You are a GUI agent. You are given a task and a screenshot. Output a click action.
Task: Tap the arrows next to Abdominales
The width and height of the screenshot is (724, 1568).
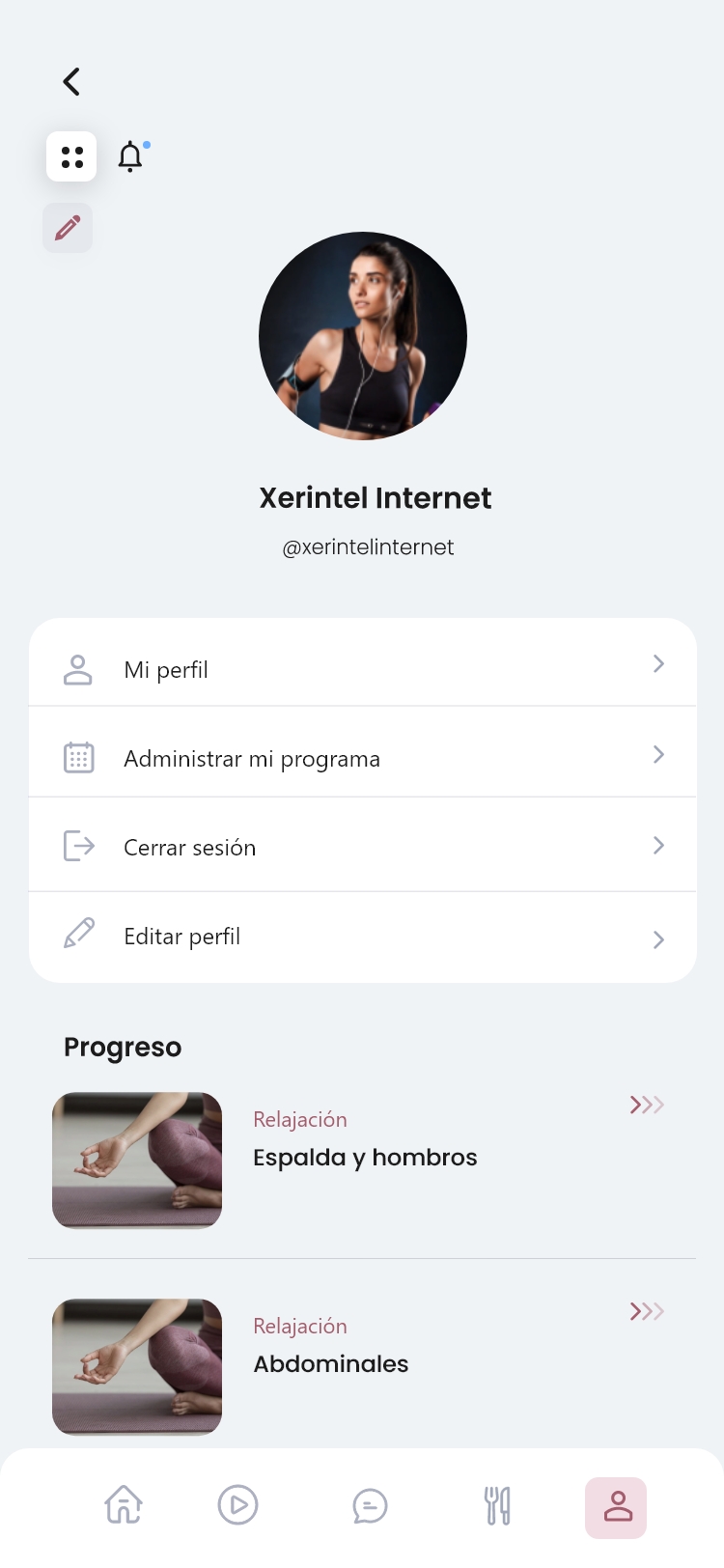(x=647, y=1311)
